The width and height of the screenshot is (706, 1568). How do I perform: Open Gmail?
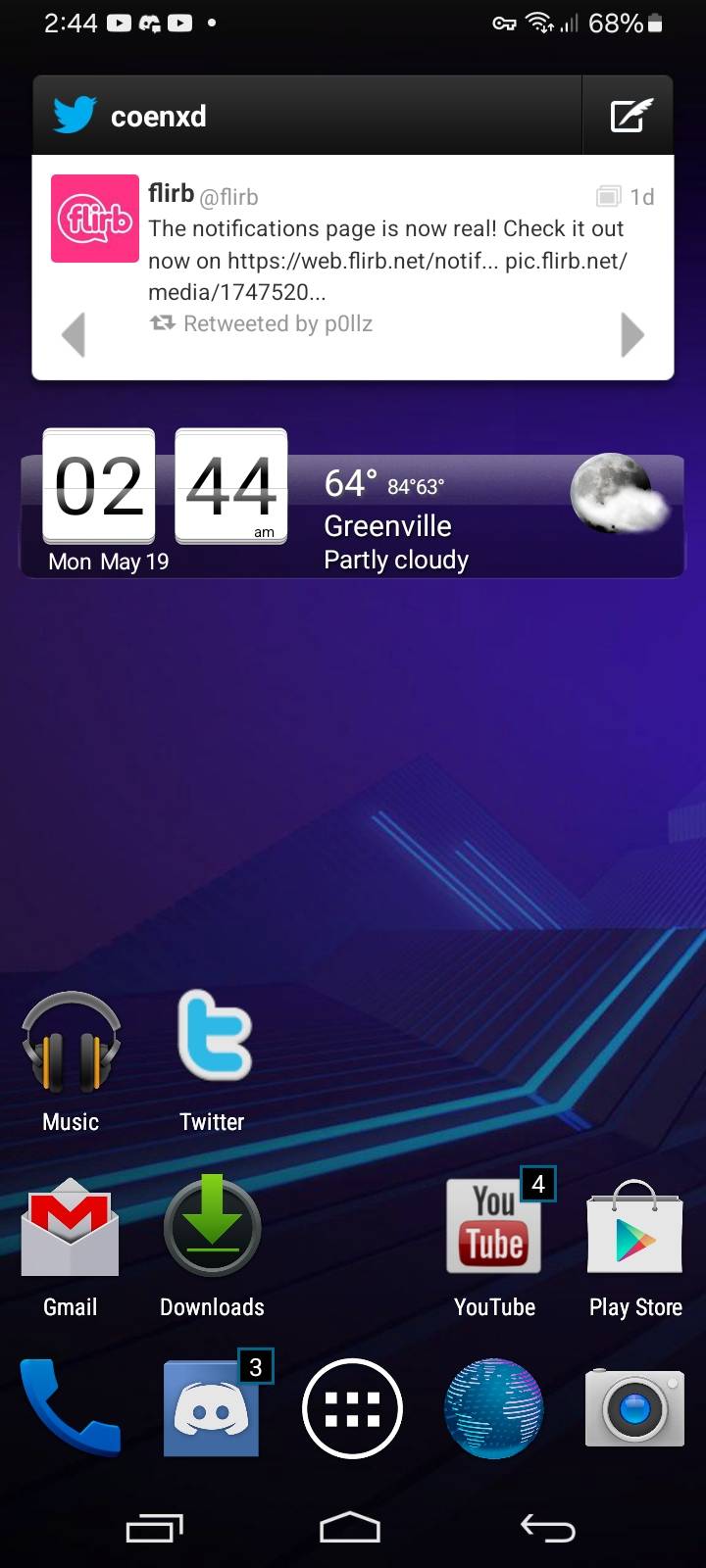tap(71, 1249)
